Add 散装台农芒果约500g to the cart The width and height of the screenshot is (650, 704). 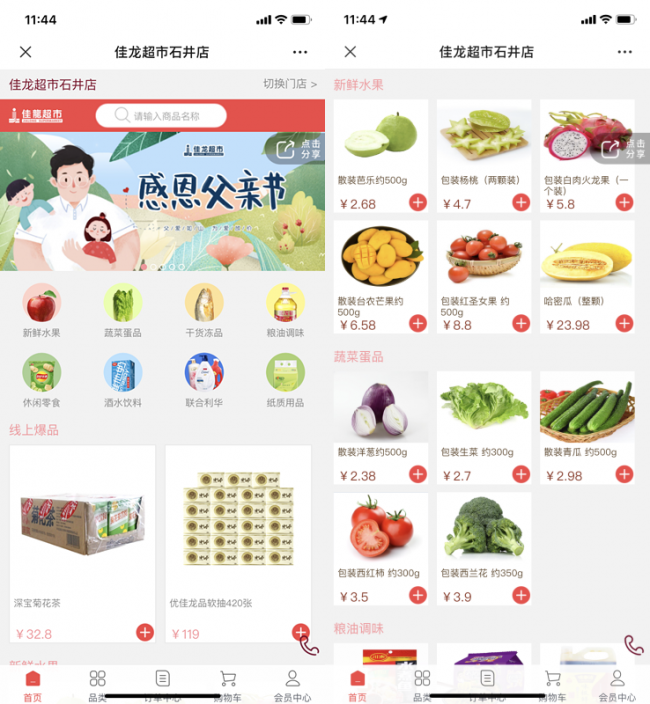click(x=417, y=324)
